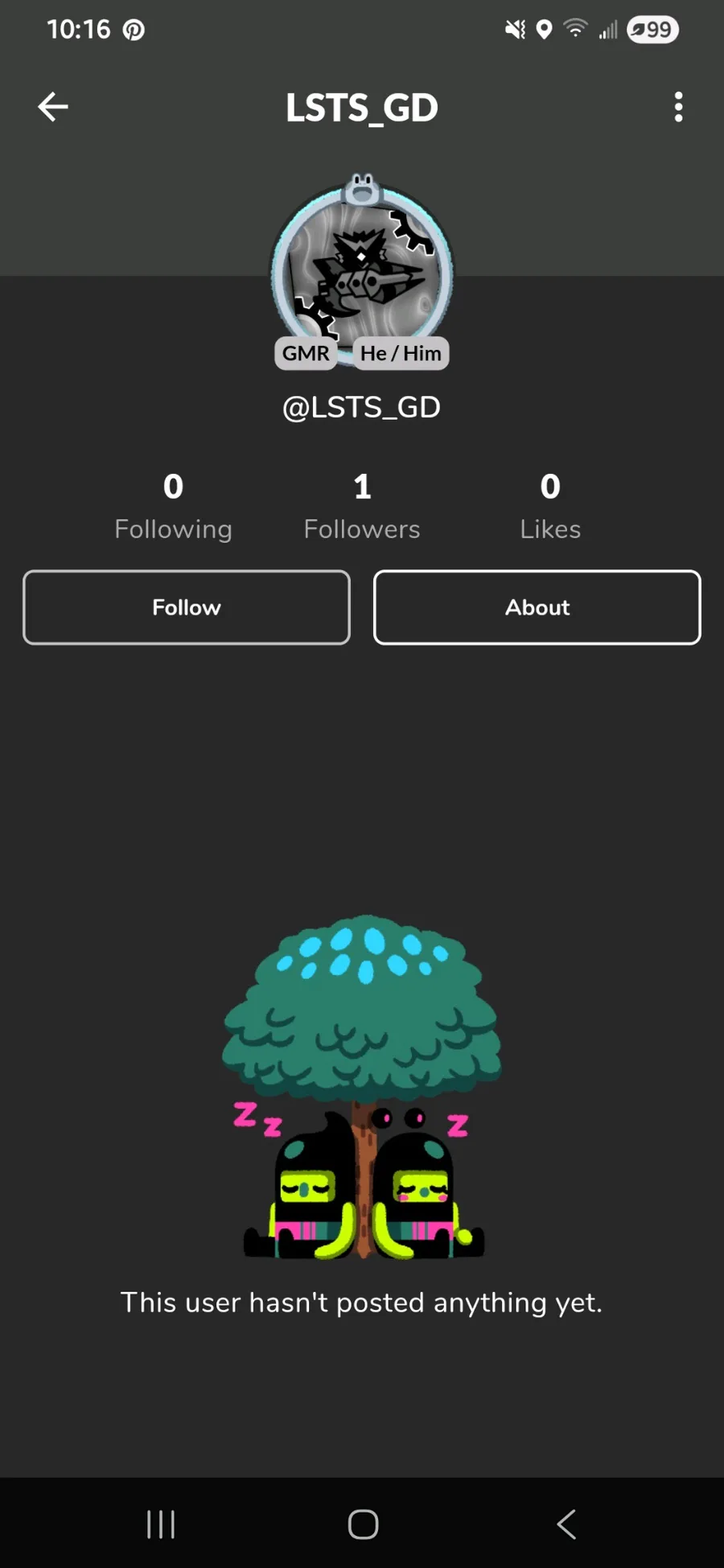The width and height of the screenshot is (724, 1568).
Task: Open the three-dot overflow menu
Action: click(678, 107)
